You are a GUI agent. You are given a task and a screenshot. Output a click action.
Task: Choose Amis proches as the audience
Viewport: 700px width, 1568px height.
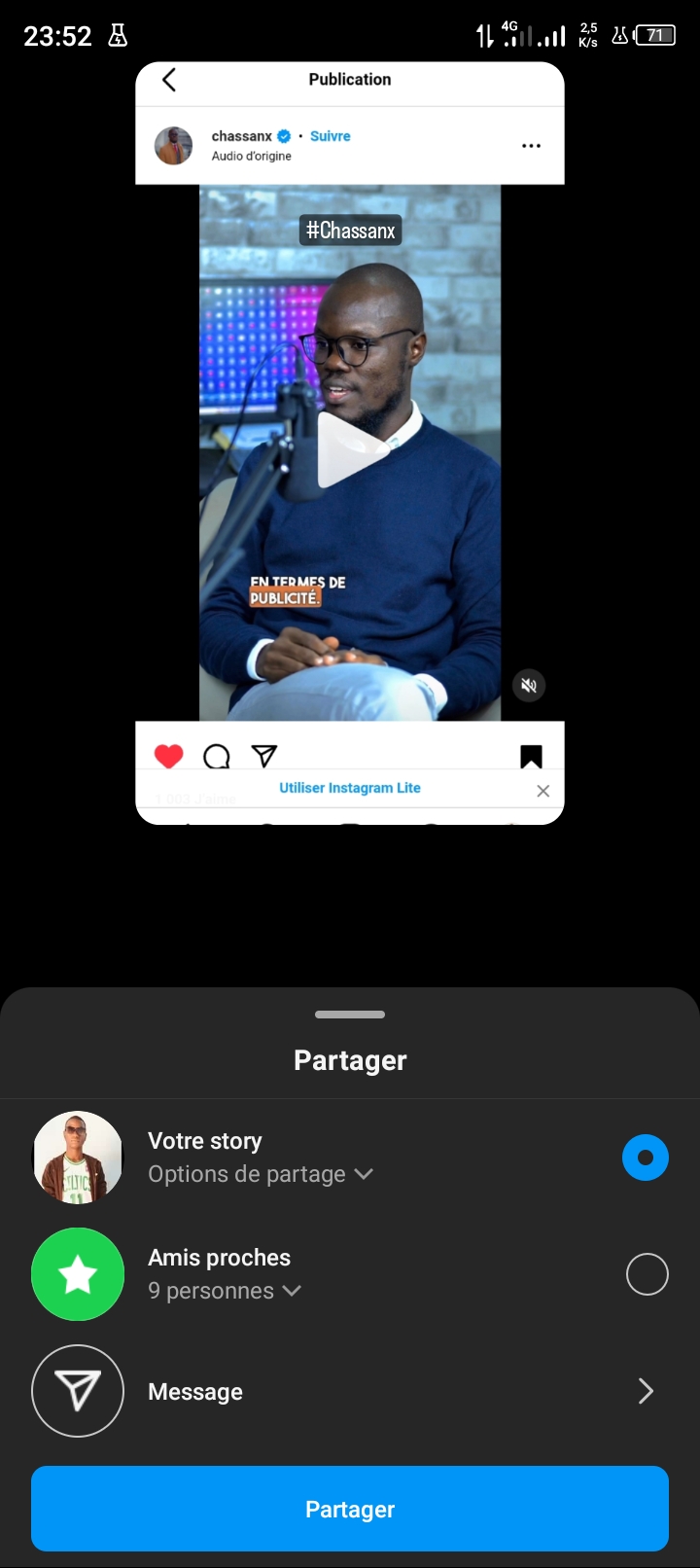coord(647,1274)
